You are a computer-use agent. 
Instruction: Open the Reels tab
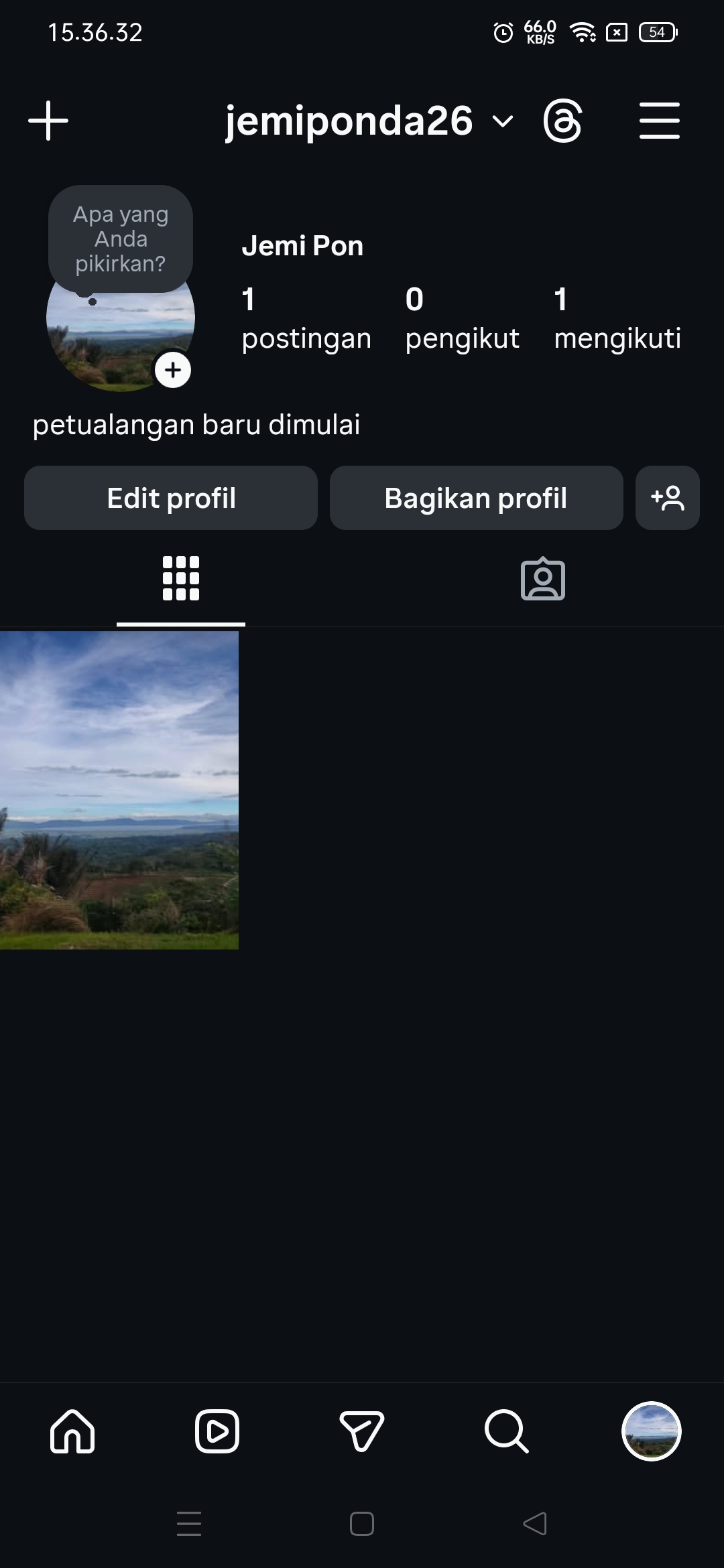tap(217, 1431)
